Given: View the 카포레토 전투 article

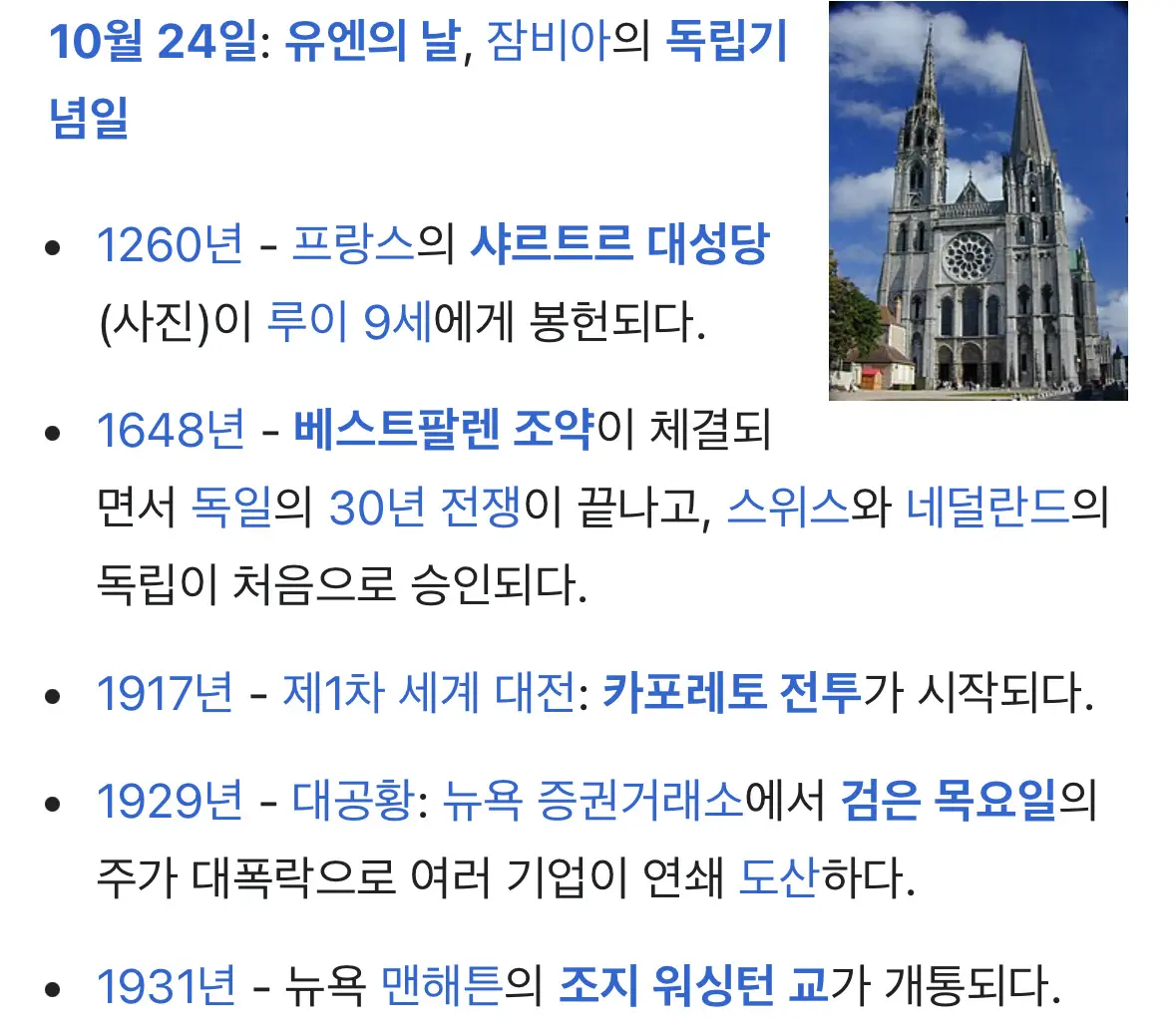Looking at the screenshot, I should pyautogui.click(x=733, y=693).
